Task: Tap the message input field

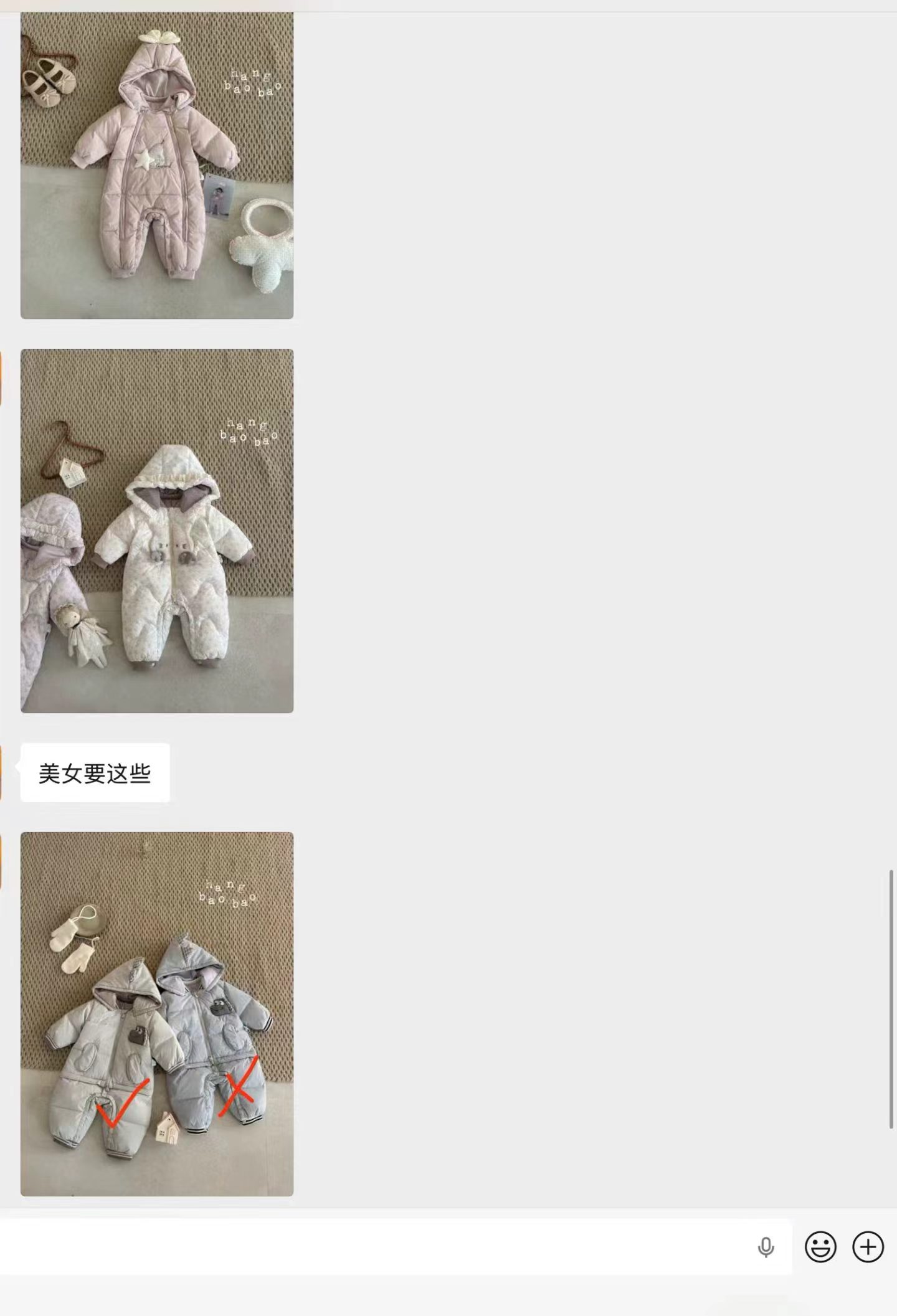Action: click(374, 1247)
